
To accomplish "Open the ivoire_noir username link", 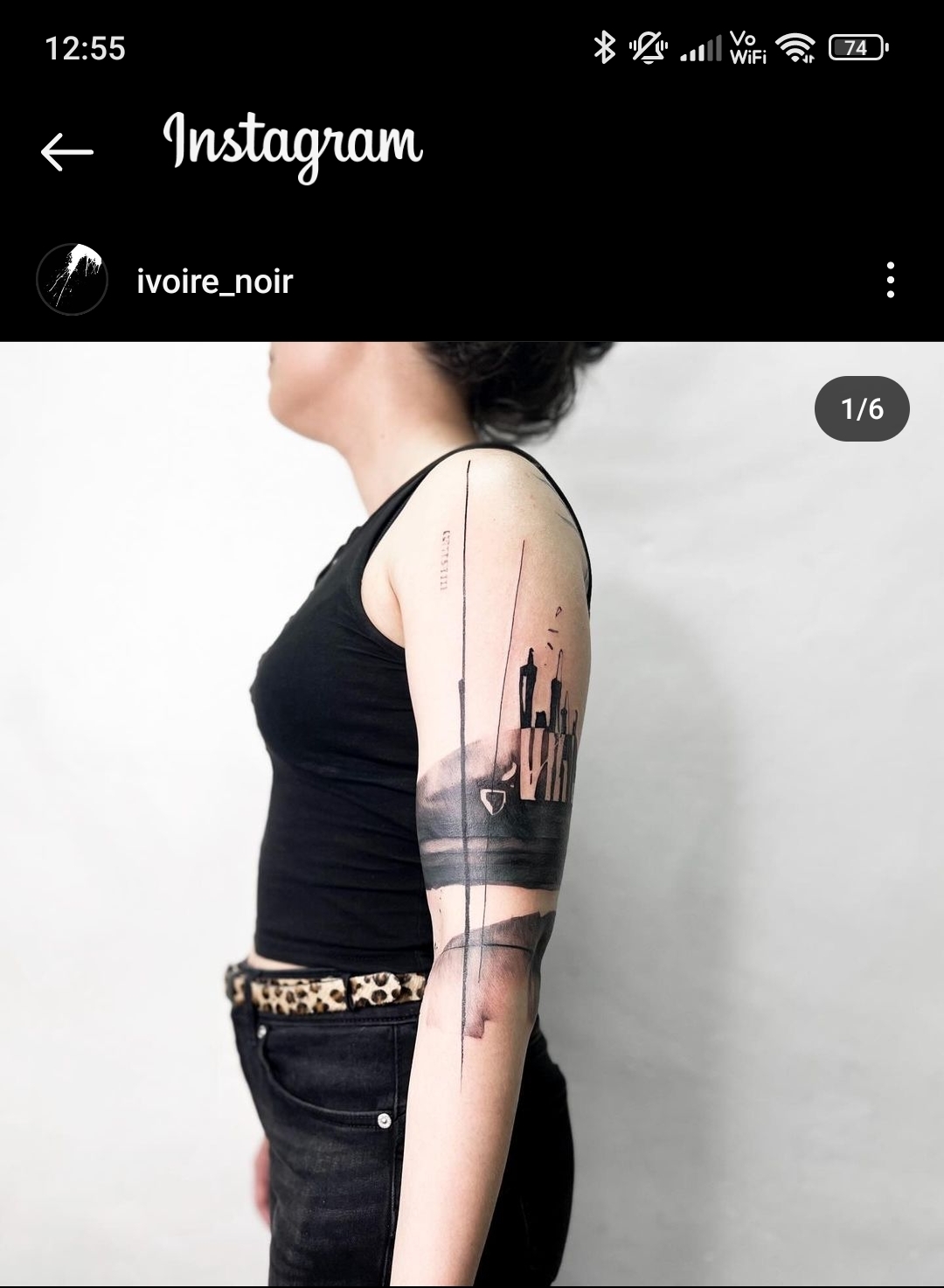I will point(214,282).
